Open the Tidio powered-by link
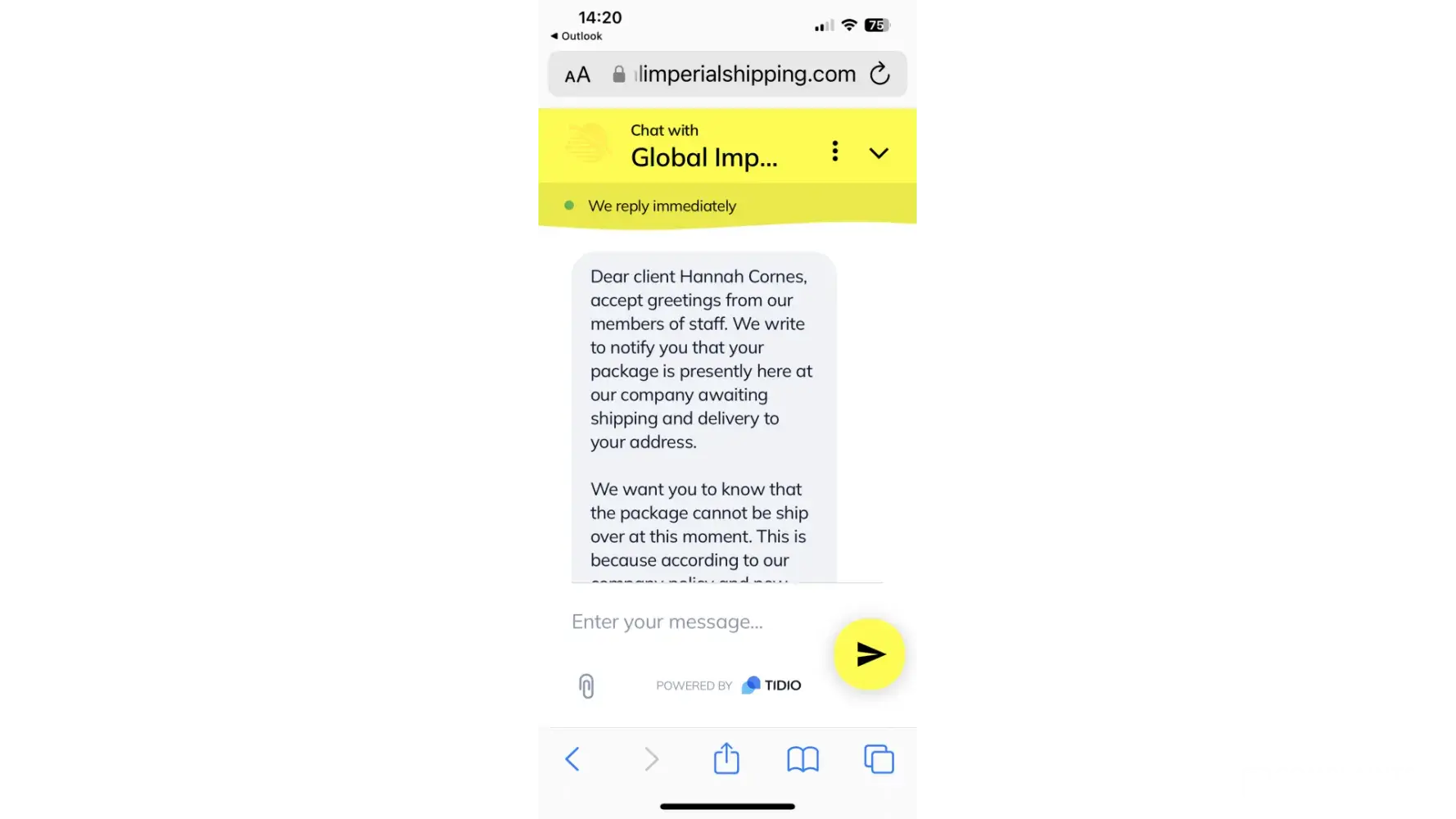The width and height of the screenshot is (1456, 819). (x=729, y=686)
